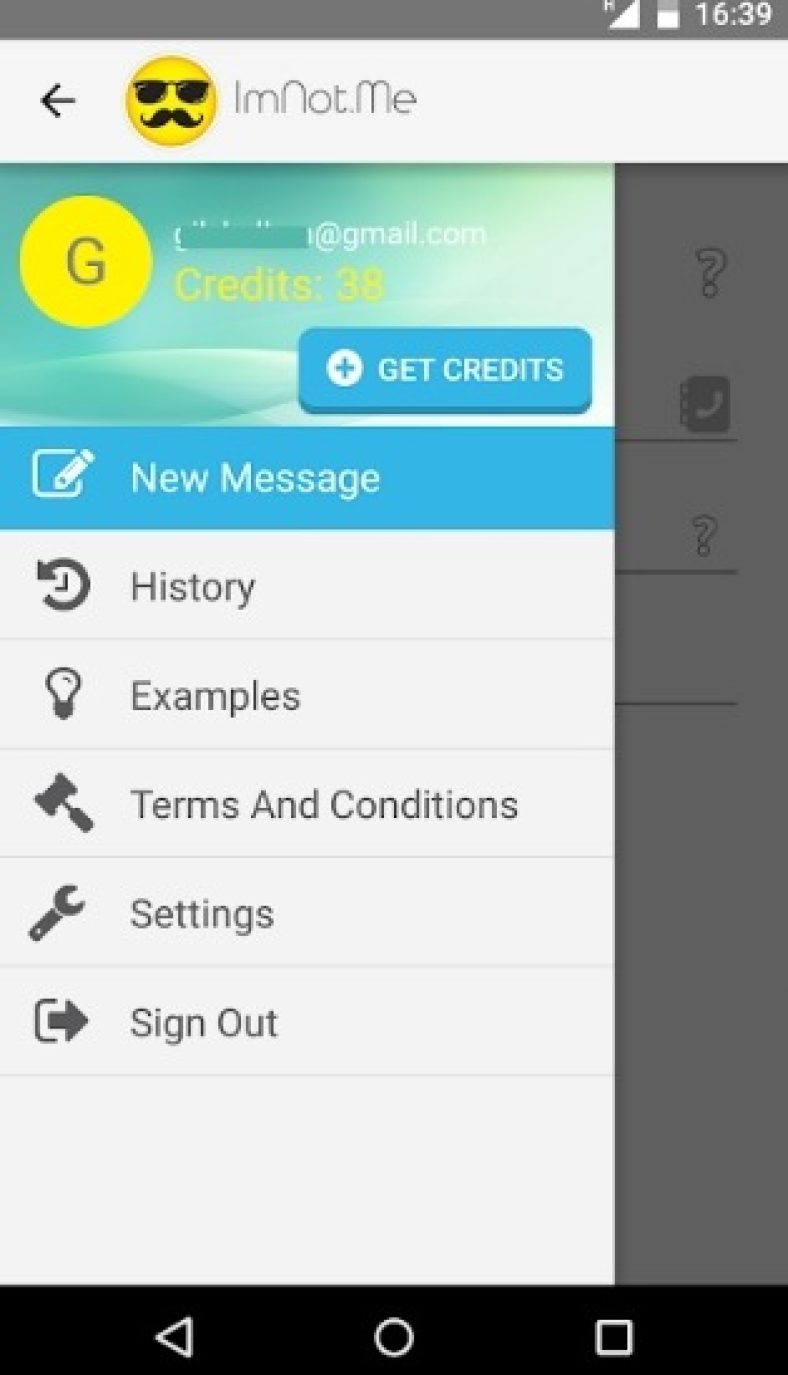Click the dimmed question mark help icon

click(706, 270)
